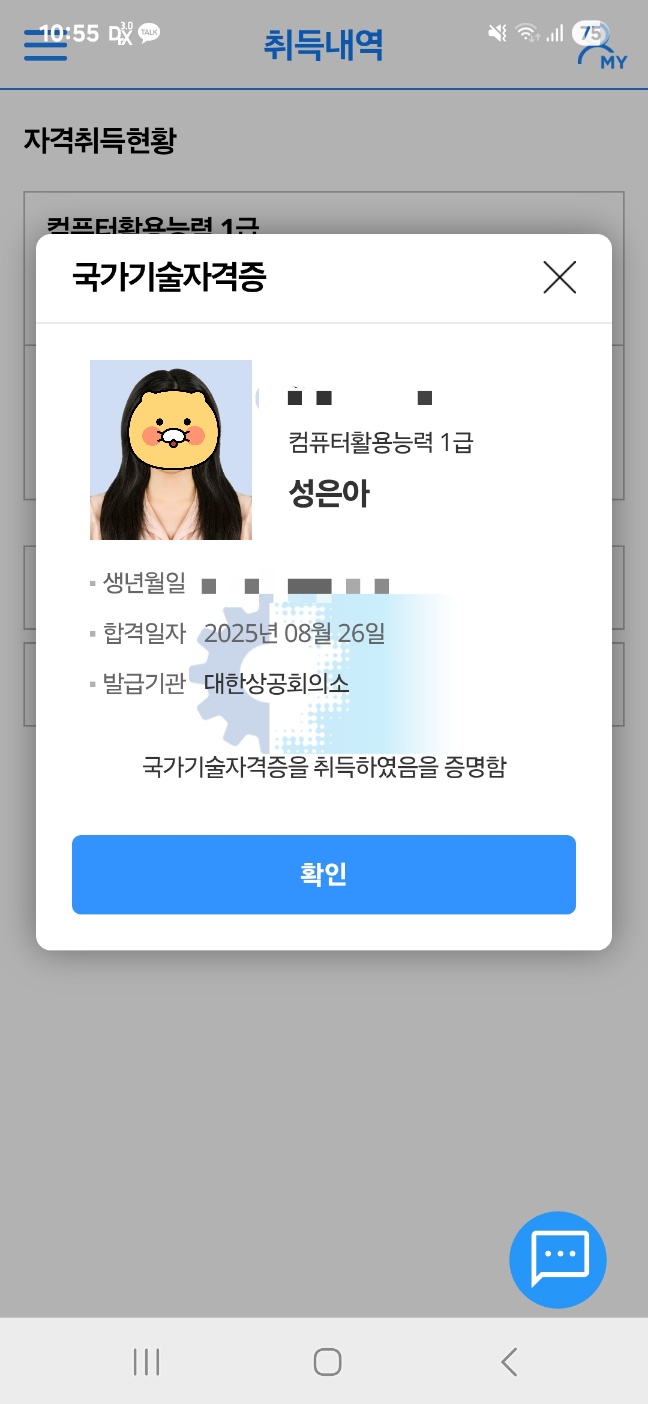Go to the home screen
The image size is (648, 1404).
[x=327, y=1361]
